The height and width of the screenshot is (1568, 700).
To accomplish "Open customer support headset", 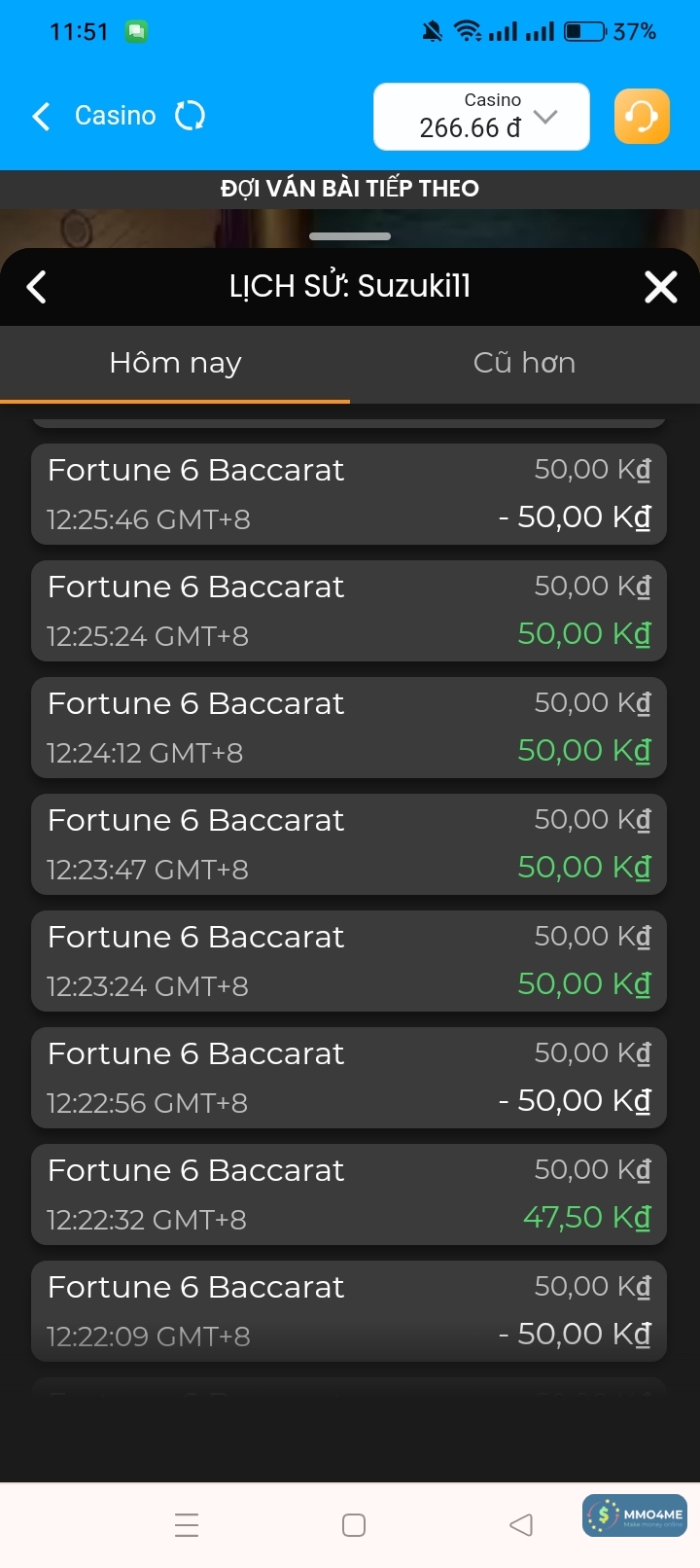I will click(642, 117).
